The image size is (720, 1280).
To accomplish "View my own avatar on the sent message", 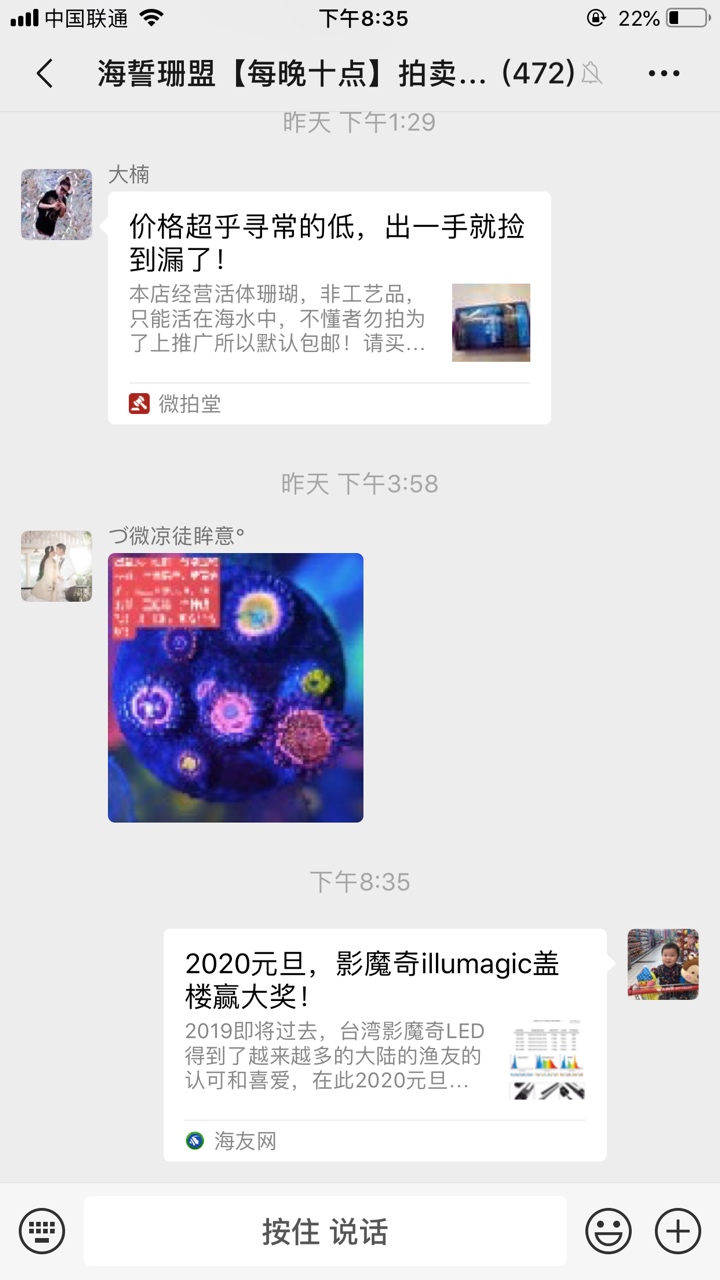I will click(663, 964).
